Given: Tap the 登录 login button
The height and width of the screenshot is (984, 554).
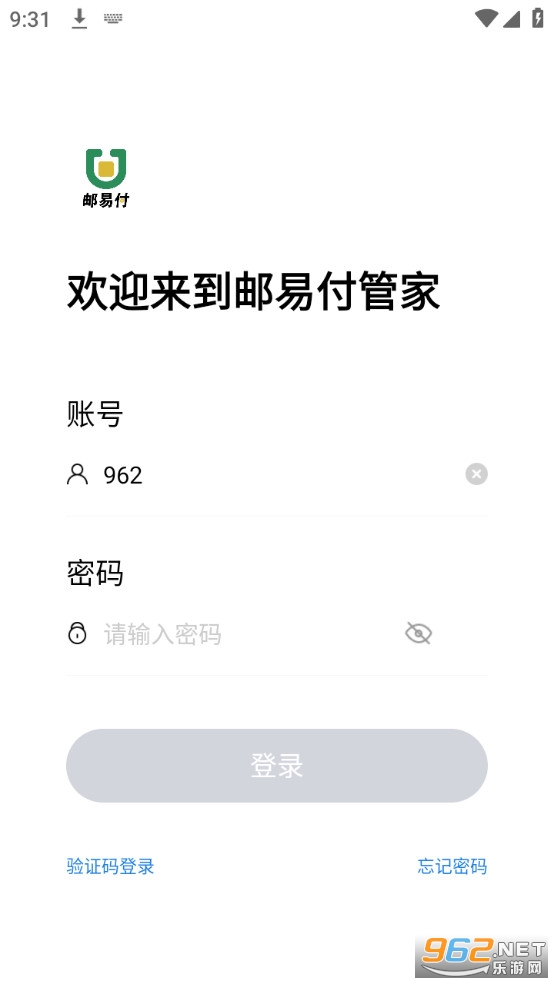Looking at the screenshot, I should click(277, 765).
